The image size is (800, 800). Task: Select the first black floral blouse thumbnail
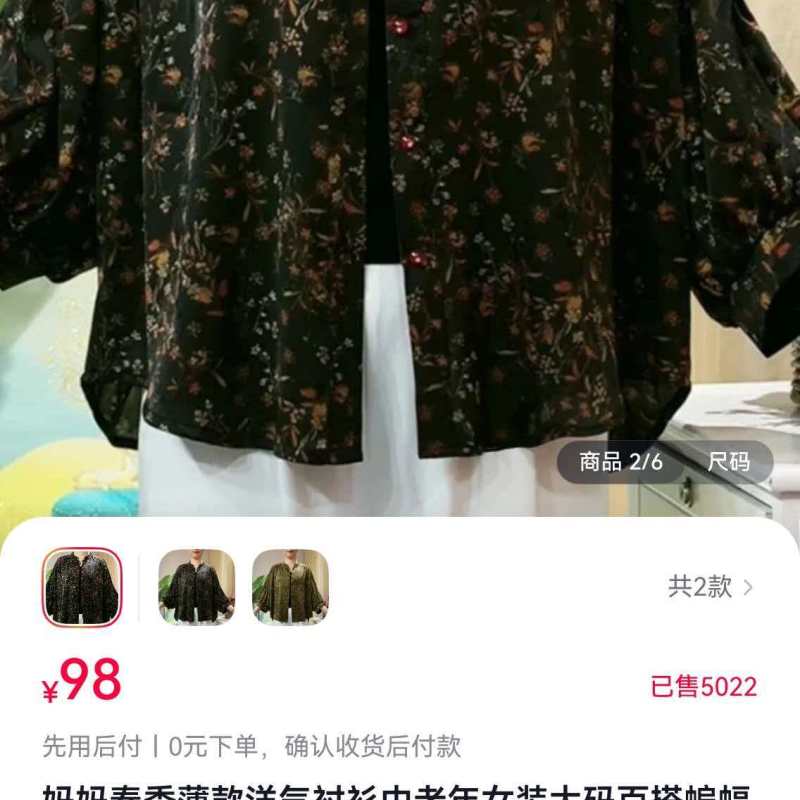coord(82,587)
